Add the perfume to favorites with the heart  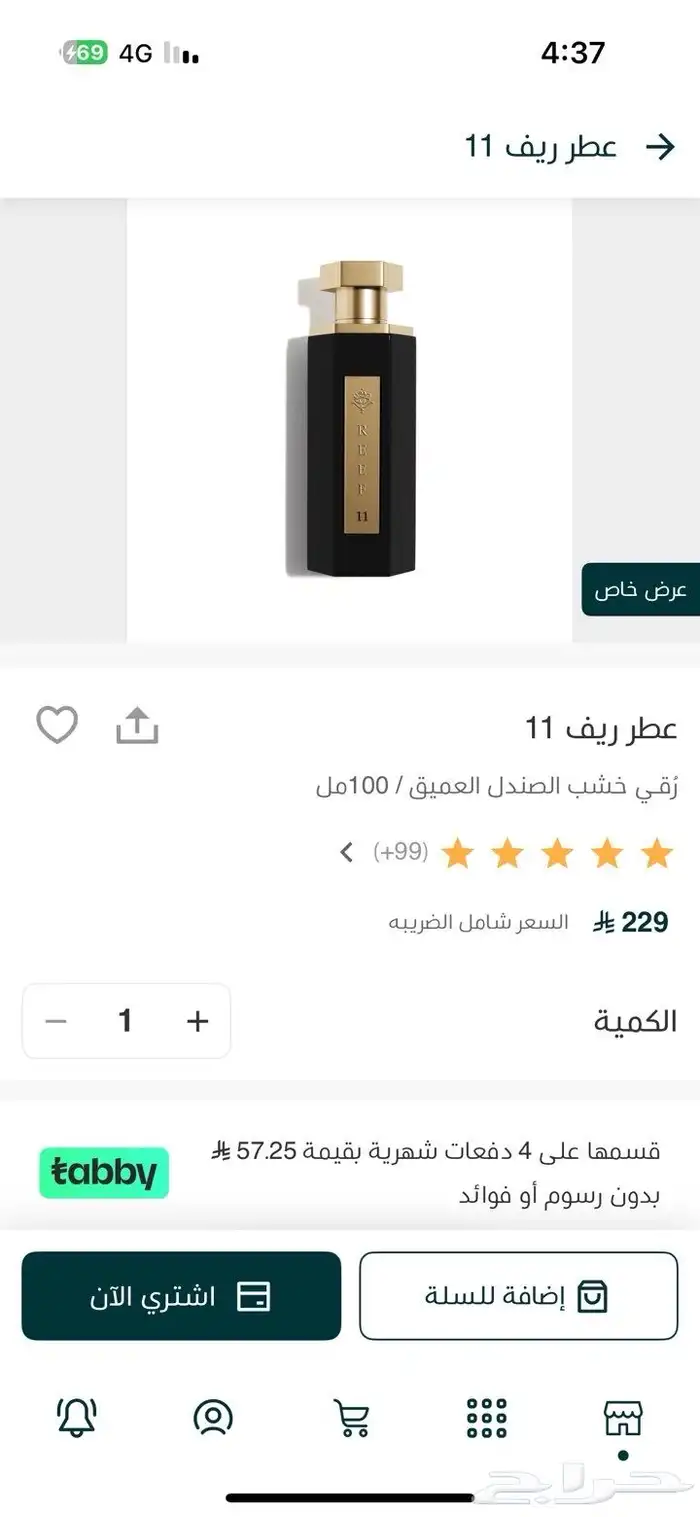57,725
